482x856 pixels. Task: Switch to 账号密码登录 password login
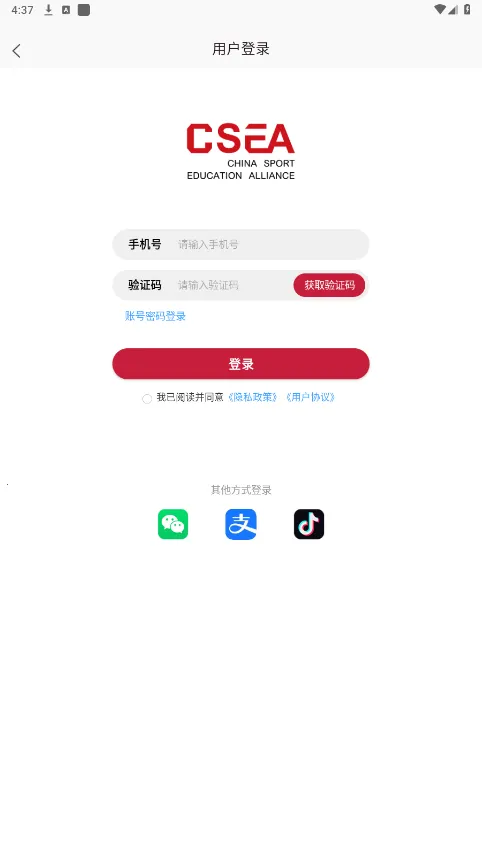pyautogui.click(x=156, y=316)
